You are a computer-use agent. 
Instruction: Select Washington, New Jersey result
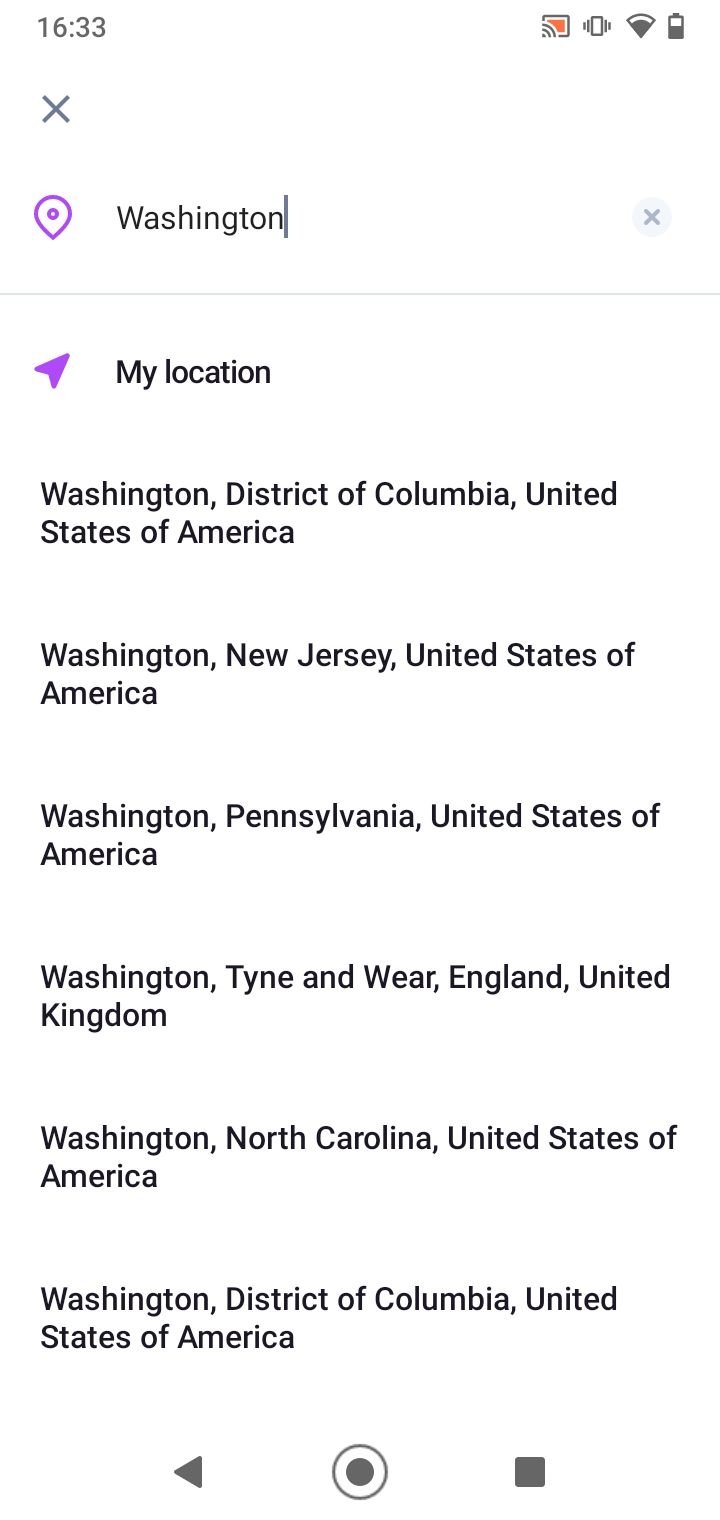(x=360, y=674)
